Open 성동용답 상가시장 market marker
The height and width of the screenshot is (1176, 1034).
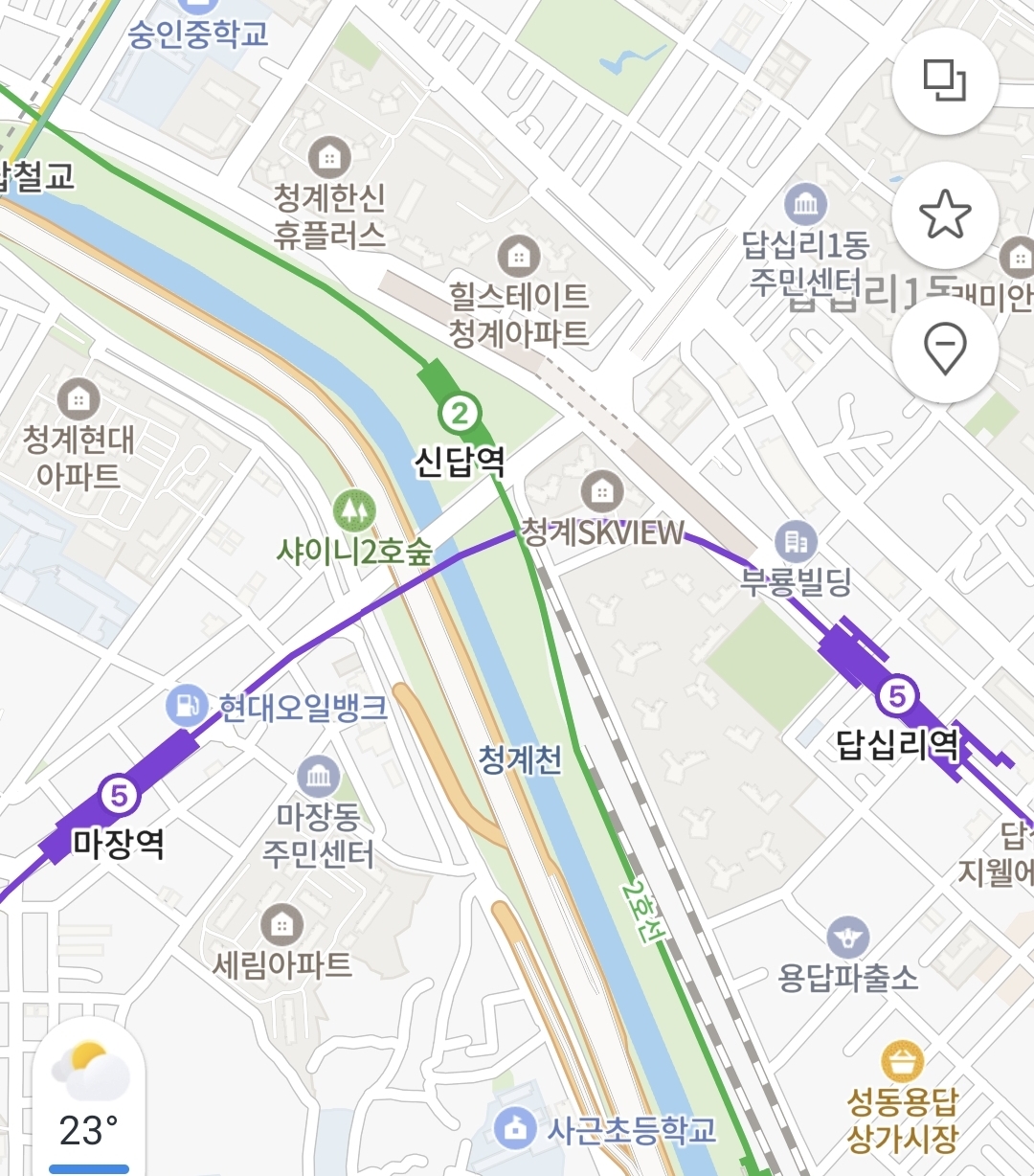(902, 1062)
